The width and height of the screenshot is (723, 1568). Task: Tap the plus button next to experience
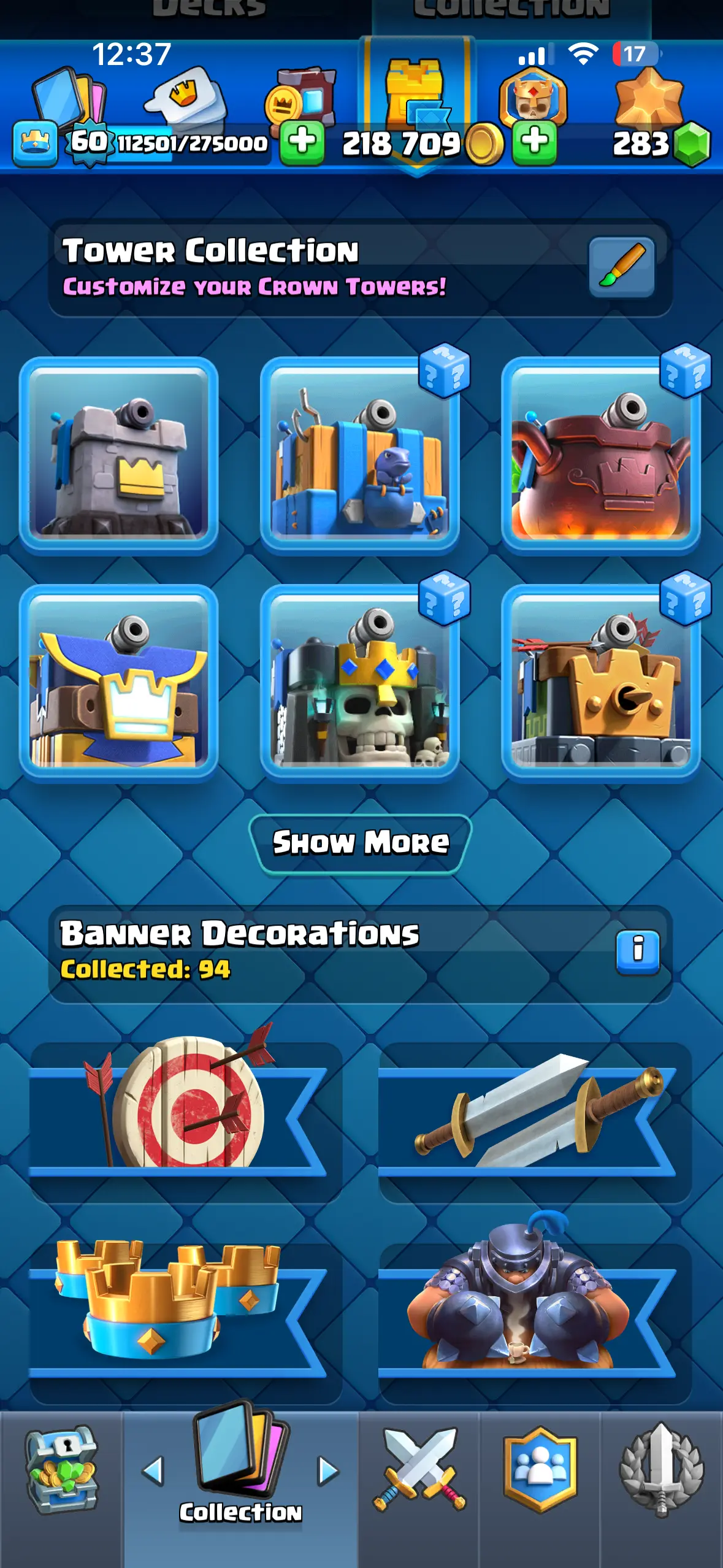pyautogui.click(x=302, y=142)
